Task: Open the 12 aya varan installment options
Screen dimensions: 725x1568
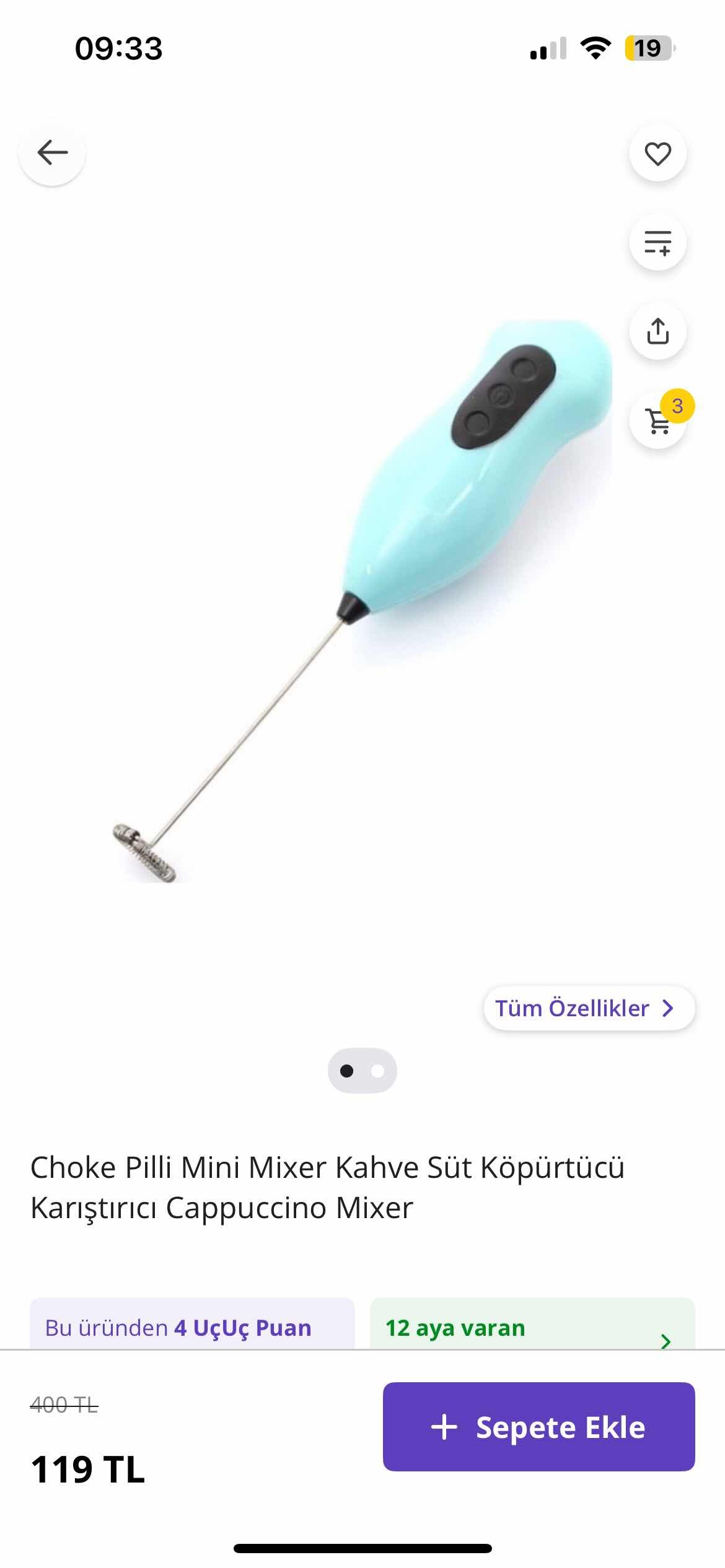Action: [x=532, y=1328]
